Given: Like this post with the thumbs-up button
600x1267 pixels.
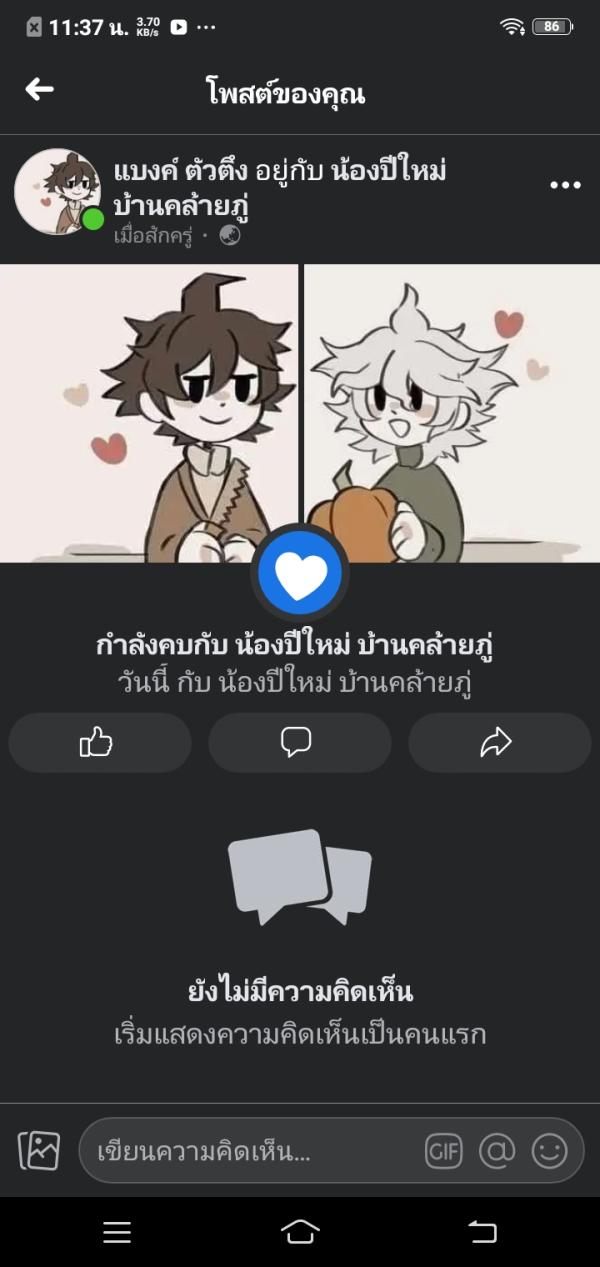Looking at the screenshot, I should coord(99,742).
